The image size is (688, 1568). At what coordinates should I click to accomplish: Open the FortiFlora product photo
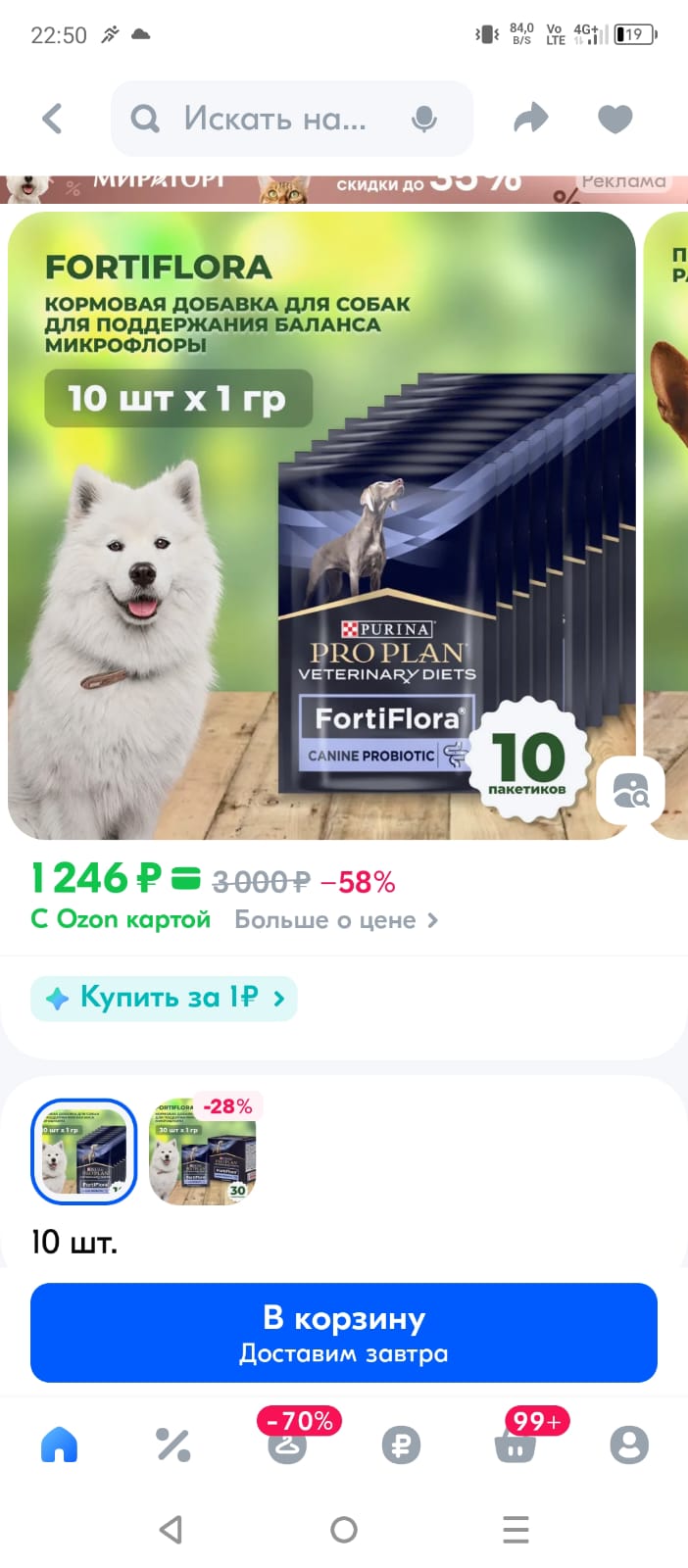coord(321,525)
